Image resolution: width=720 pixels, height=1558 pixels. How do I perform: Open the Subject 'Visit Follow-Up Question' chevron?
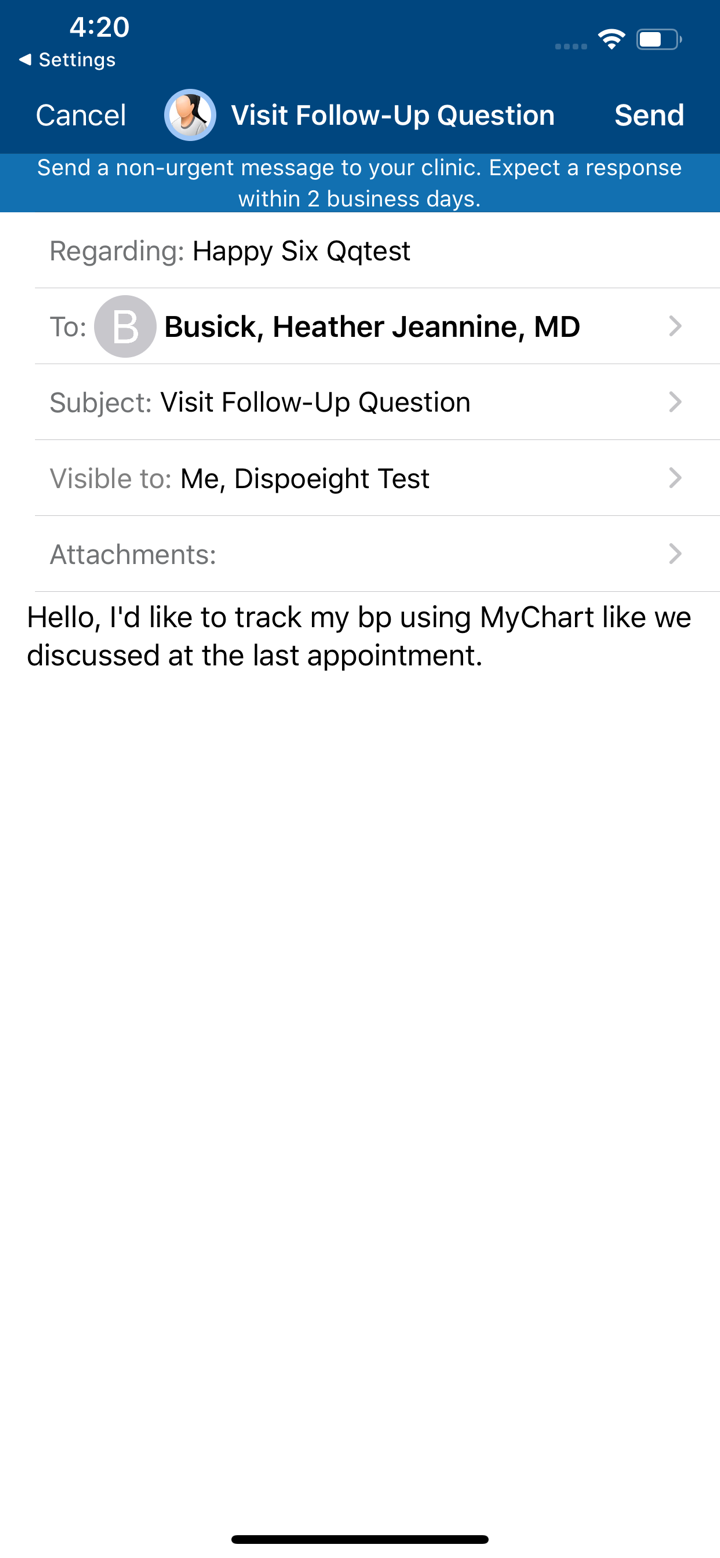[x=675, y=402]
